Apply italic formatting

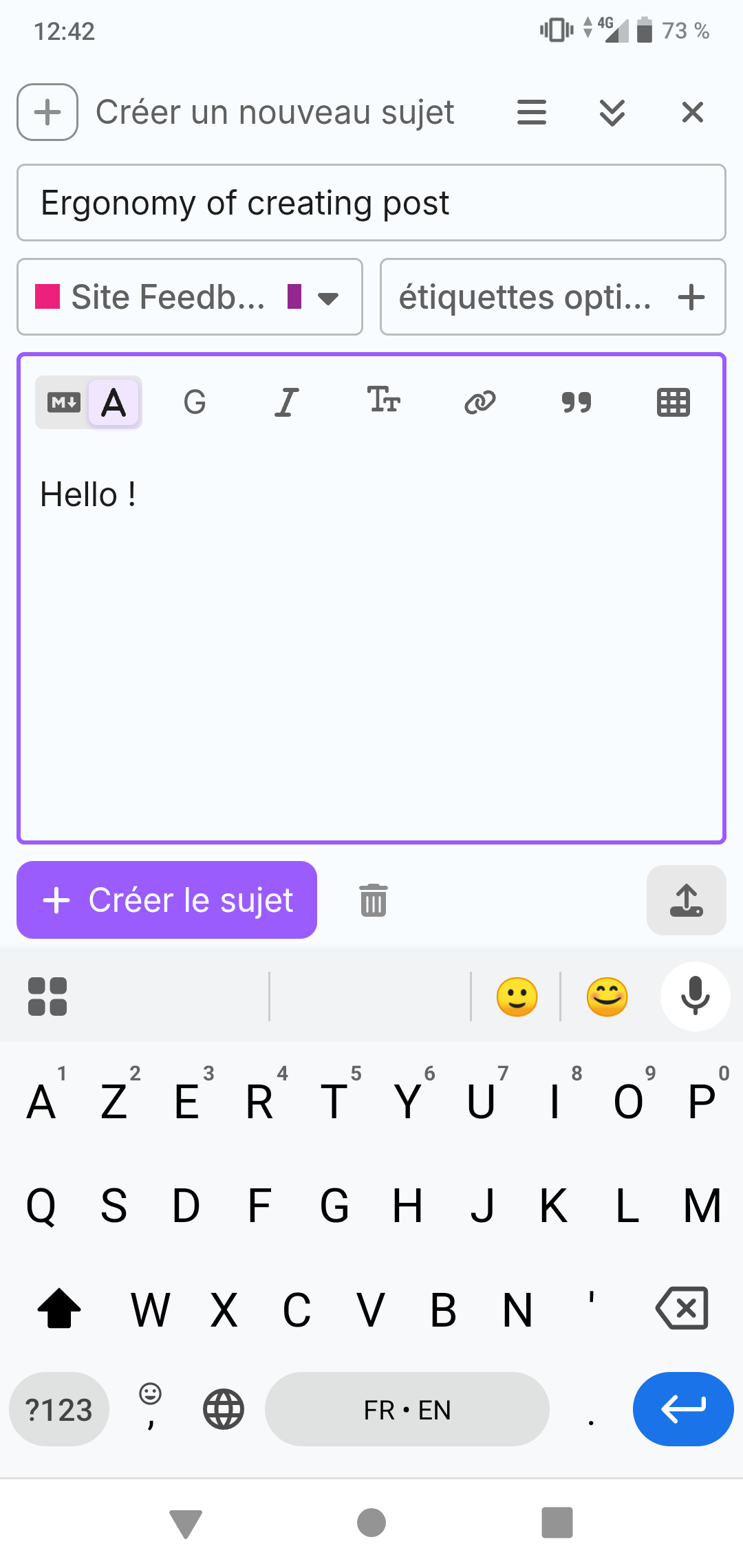[x=287, y=402]
